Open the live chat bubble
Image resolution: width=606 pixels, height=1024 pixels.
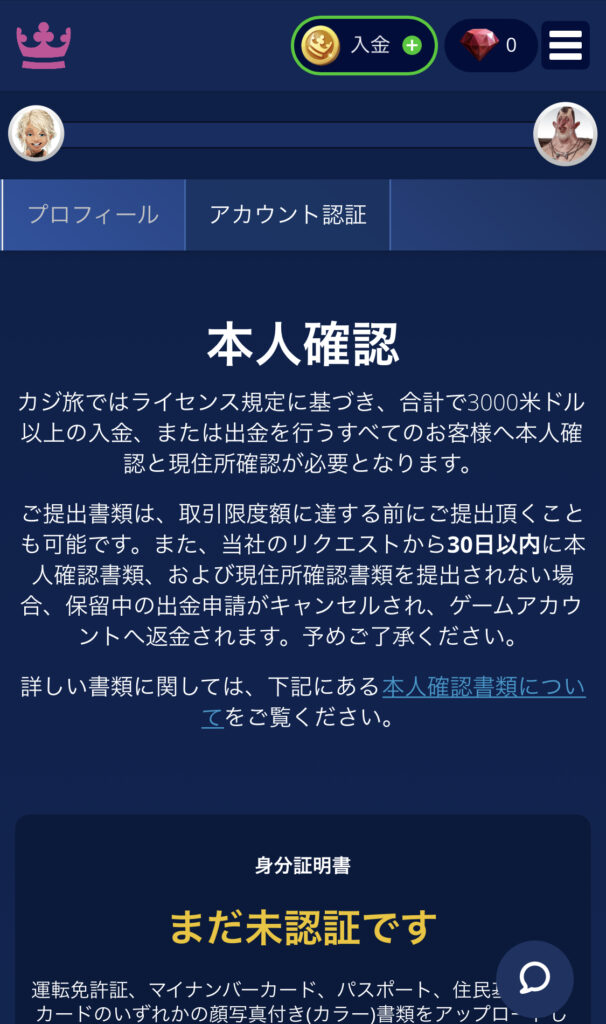pos(534,978)
